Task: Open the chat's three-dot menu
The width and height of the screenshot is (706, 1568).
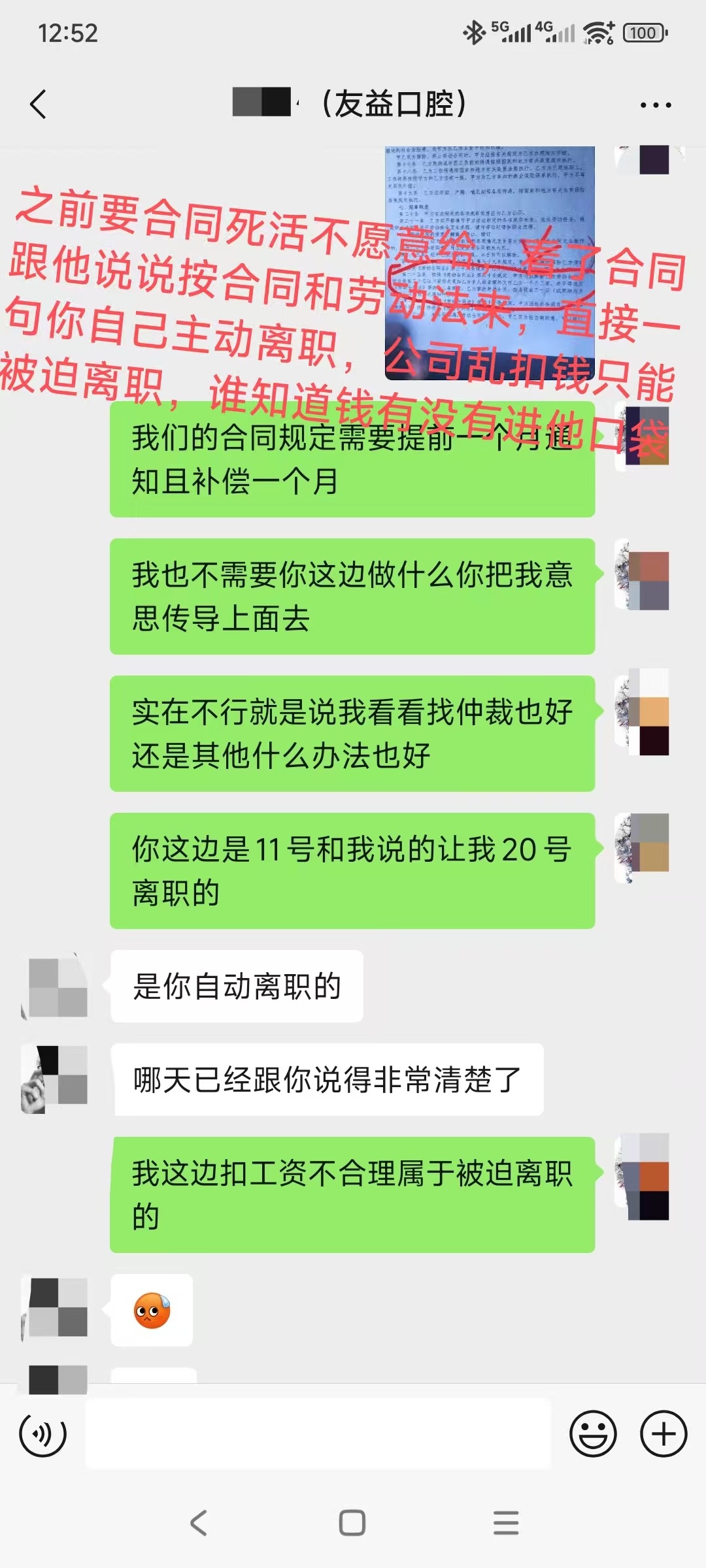Action: pyautogui.click(x=655, y=105)
